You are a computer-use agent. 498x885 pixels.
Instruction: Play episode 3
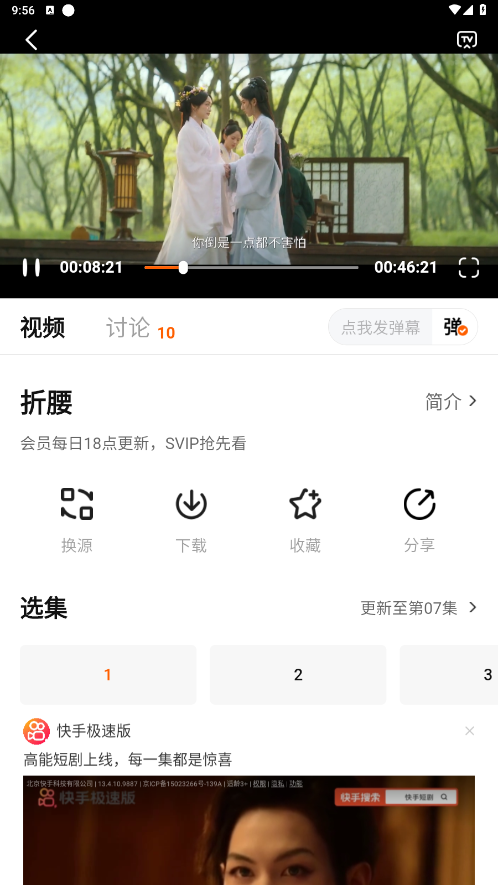(x=449, y=674)
